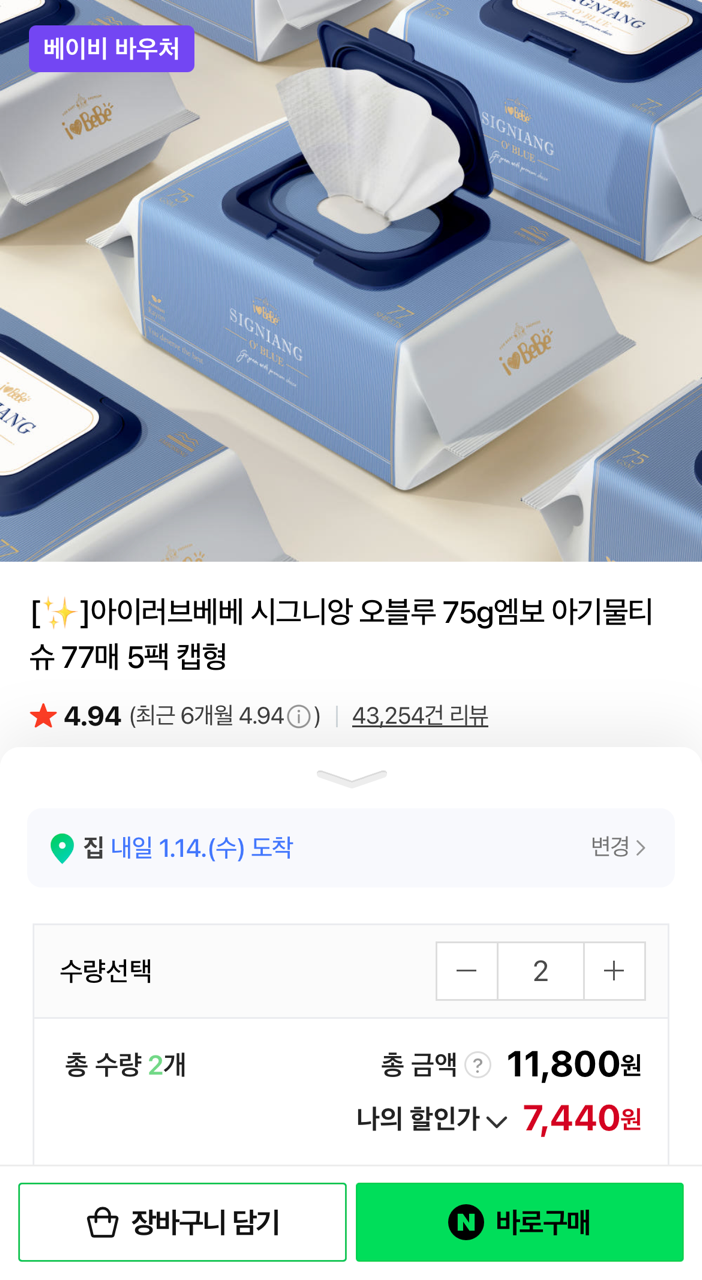Viewport: 702px width, 1280px height.
Task: Add item to cart with 장바구니 담기
Action: coord(182,1222)
